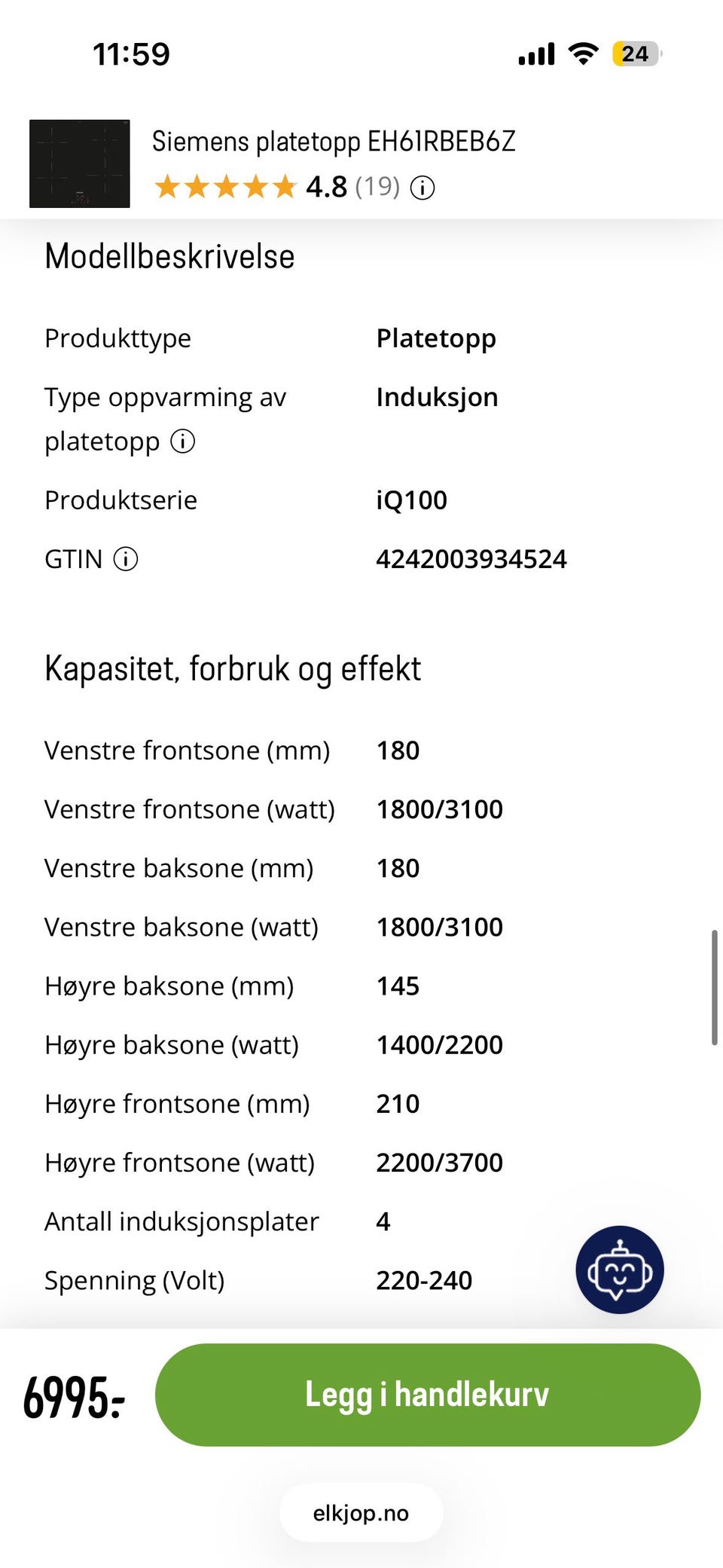Open info for Type oppvarming av platetopp
The image size is (723, 1568).
183,442
